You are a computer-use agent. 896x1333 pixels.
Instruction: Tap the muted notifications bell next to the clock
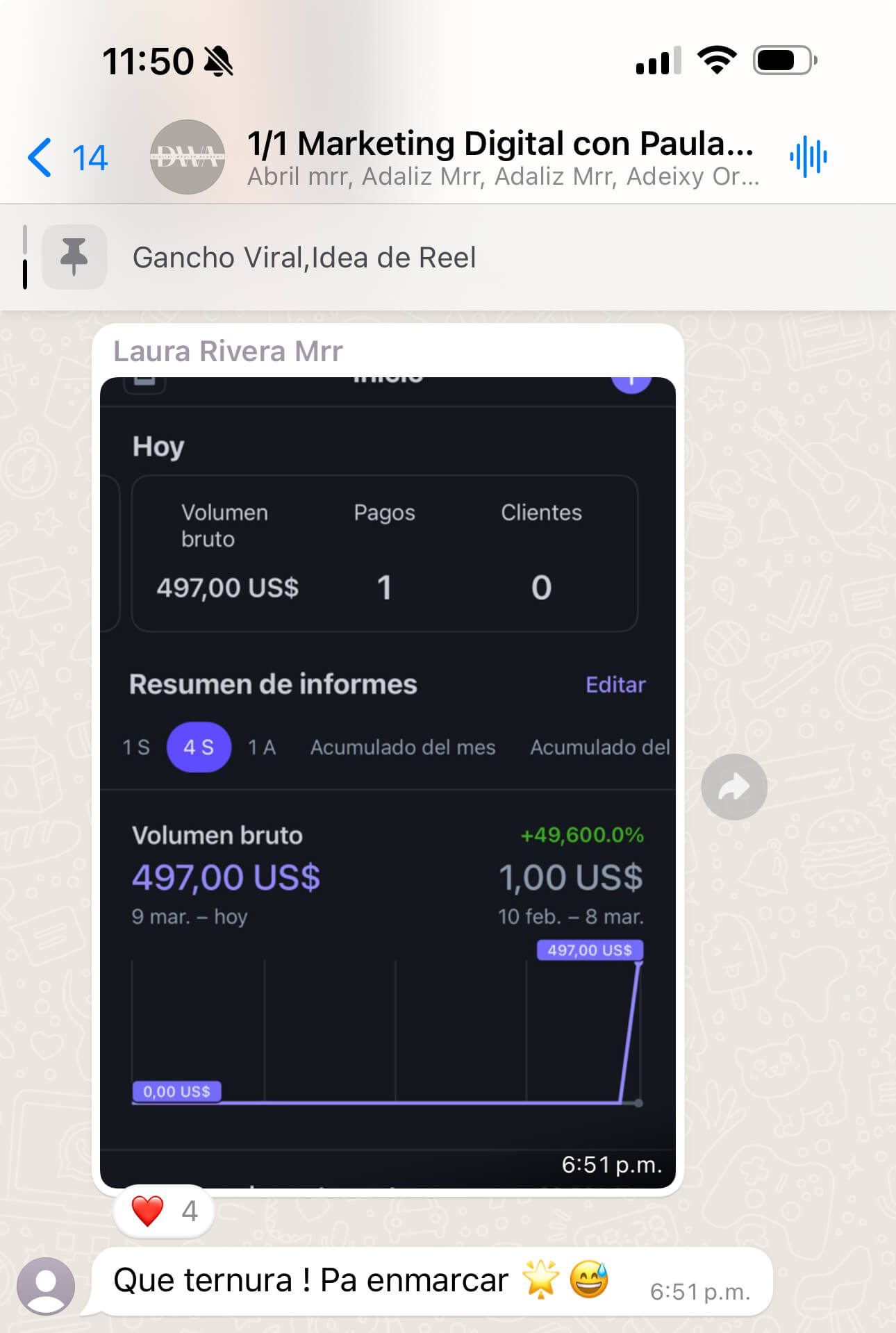pos(219,61)
